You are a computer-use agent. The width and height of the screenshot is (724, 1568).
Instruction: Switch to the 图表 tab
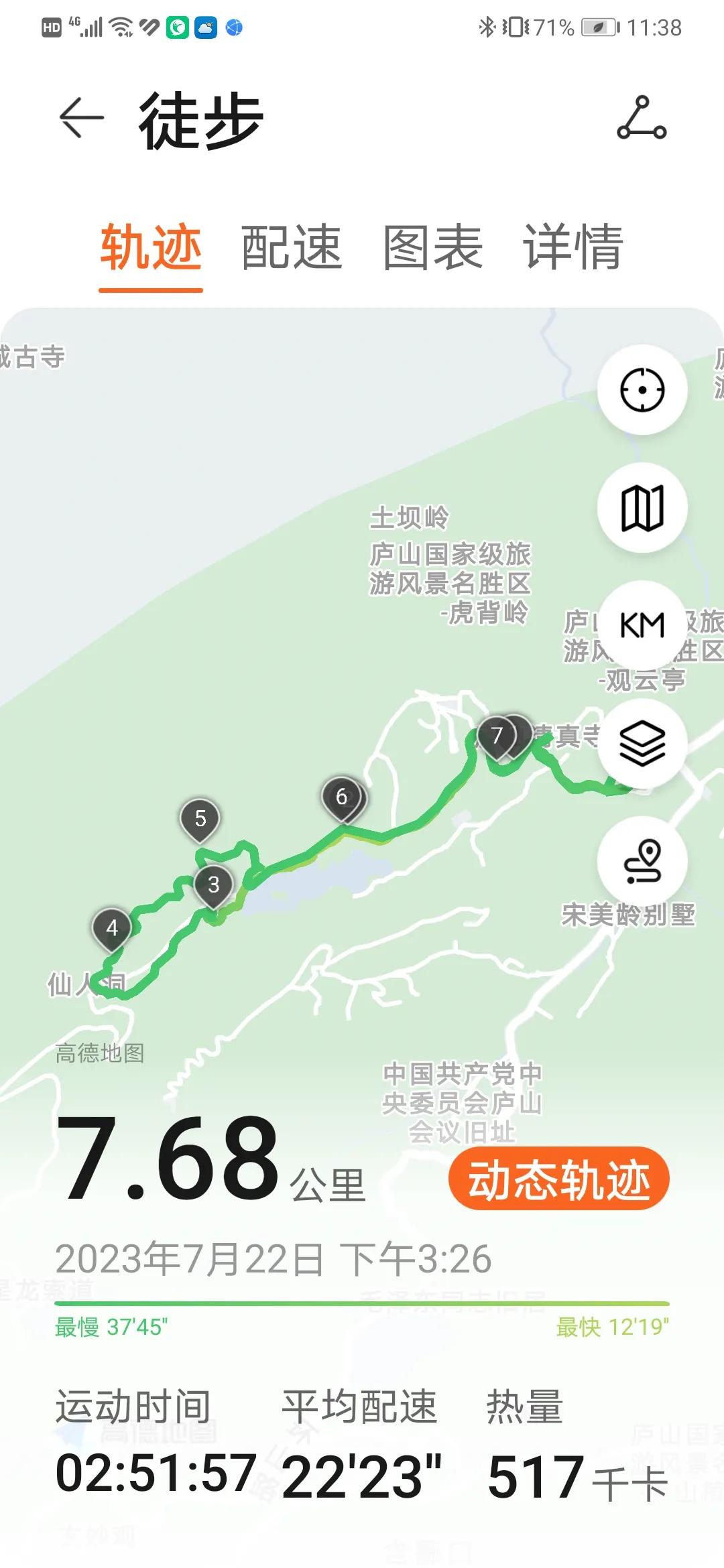tap(432, 247)
